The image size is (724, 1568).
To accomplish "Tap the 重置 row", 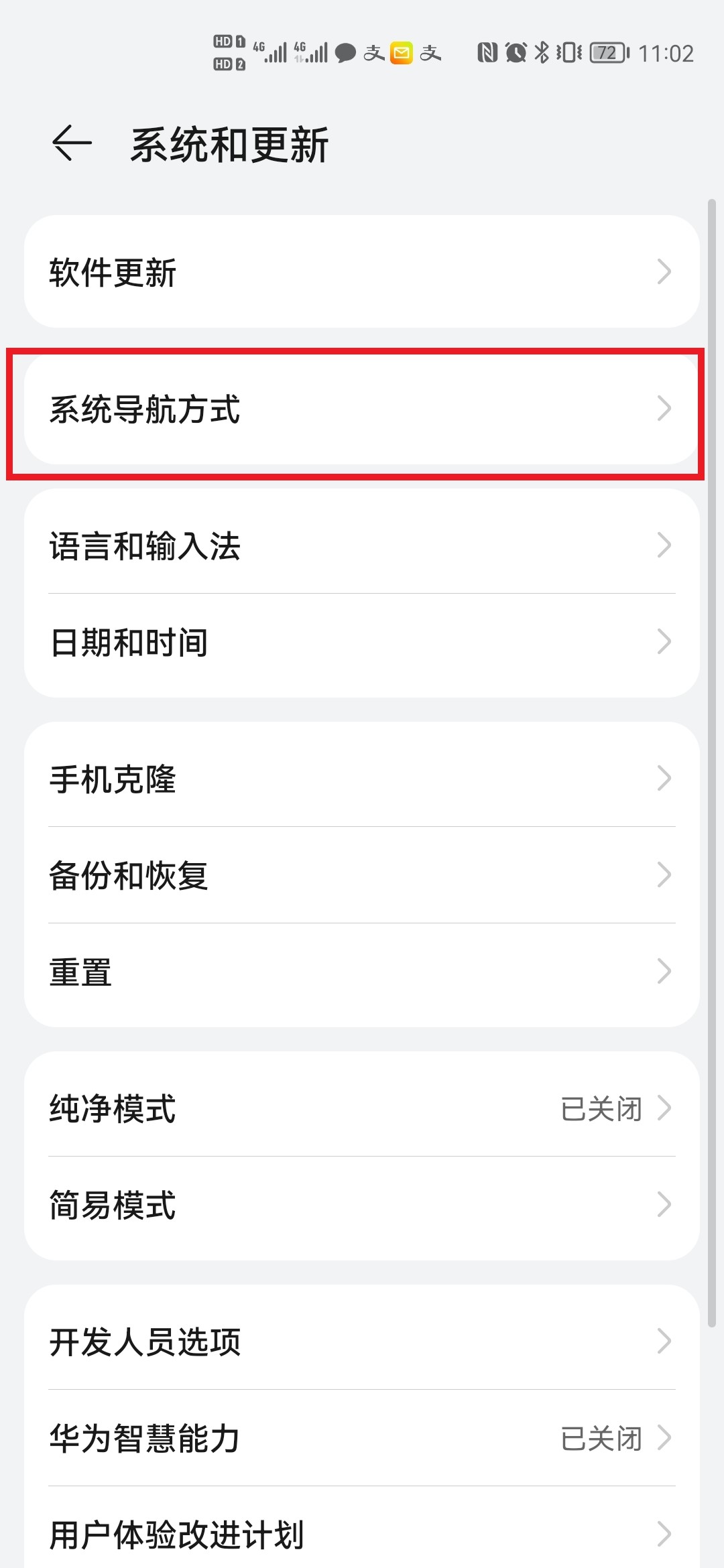I will pyautogui.click(x=362, y=972).
